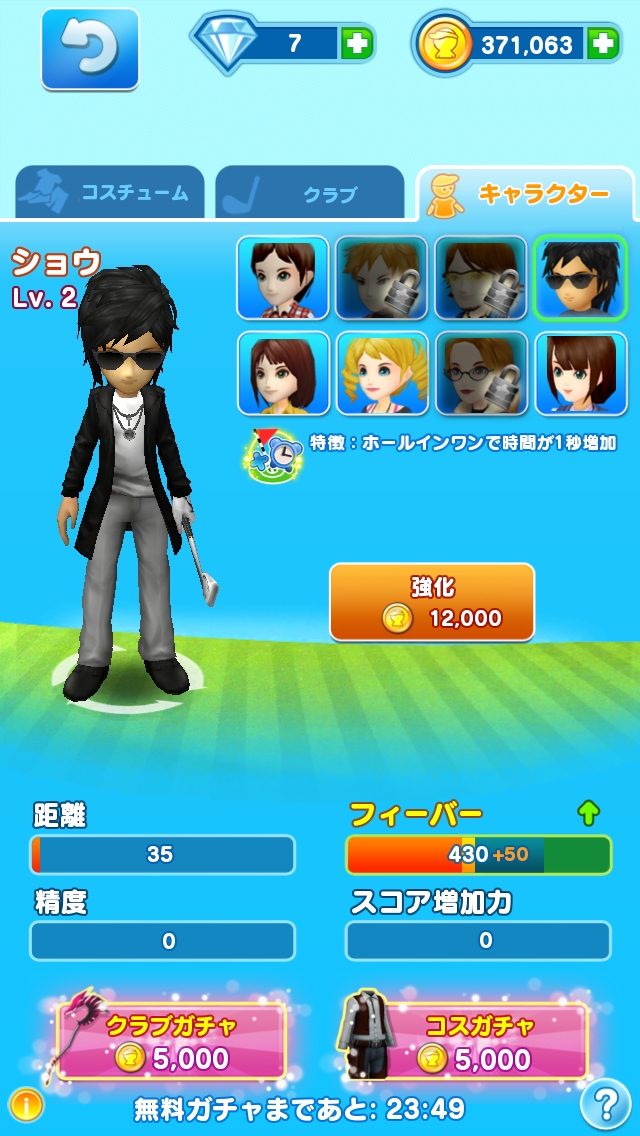Pick the short brown-haired girl in the black top

tap(581, 373)
